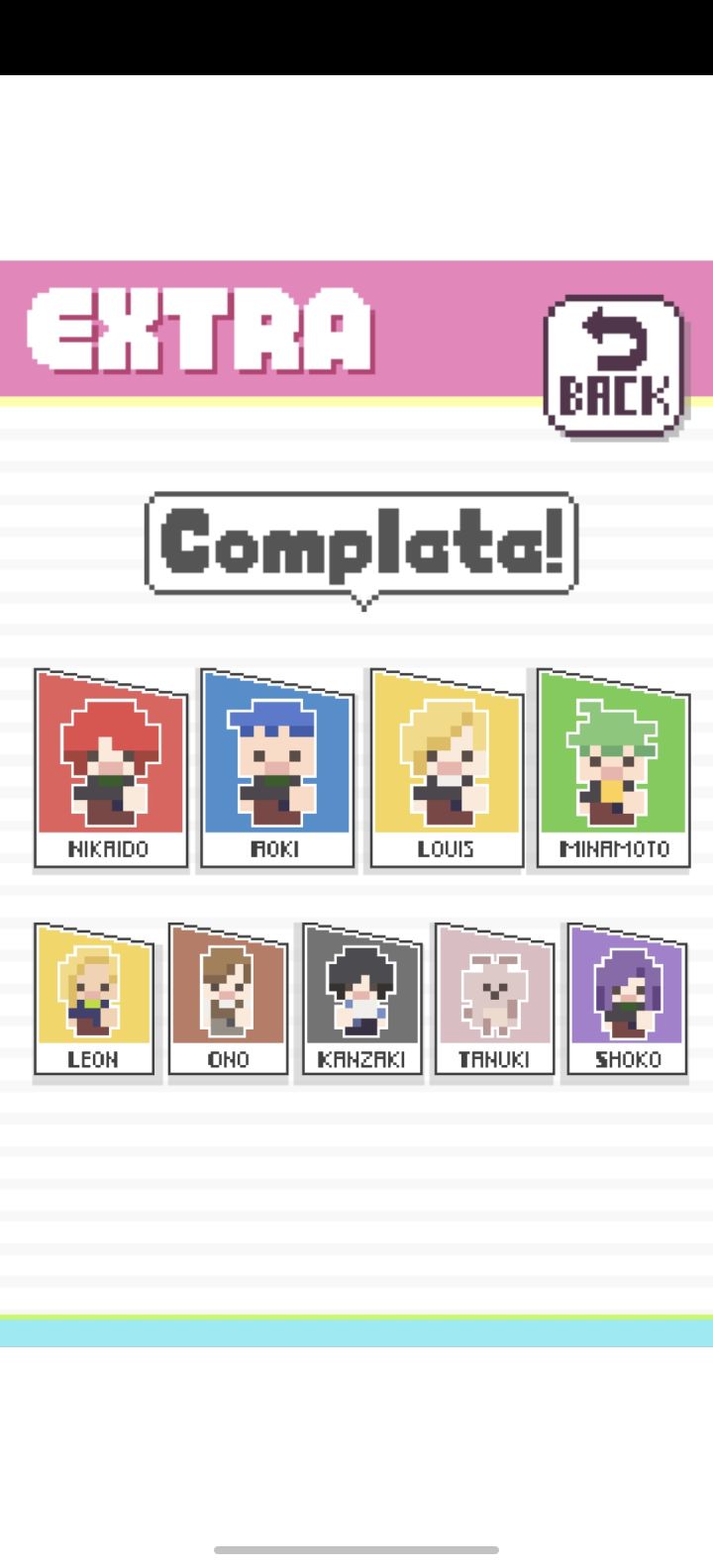Select Leon's character card
The image size is (713, 1568).
pos(94,990)
